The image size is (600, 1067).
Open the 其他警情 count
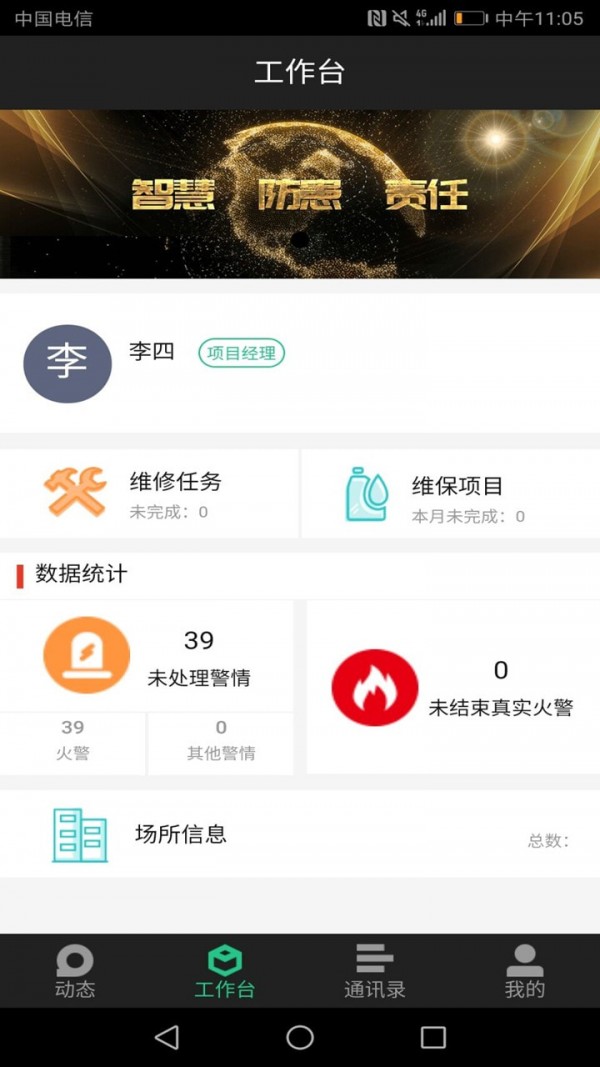tap(220, 743)
